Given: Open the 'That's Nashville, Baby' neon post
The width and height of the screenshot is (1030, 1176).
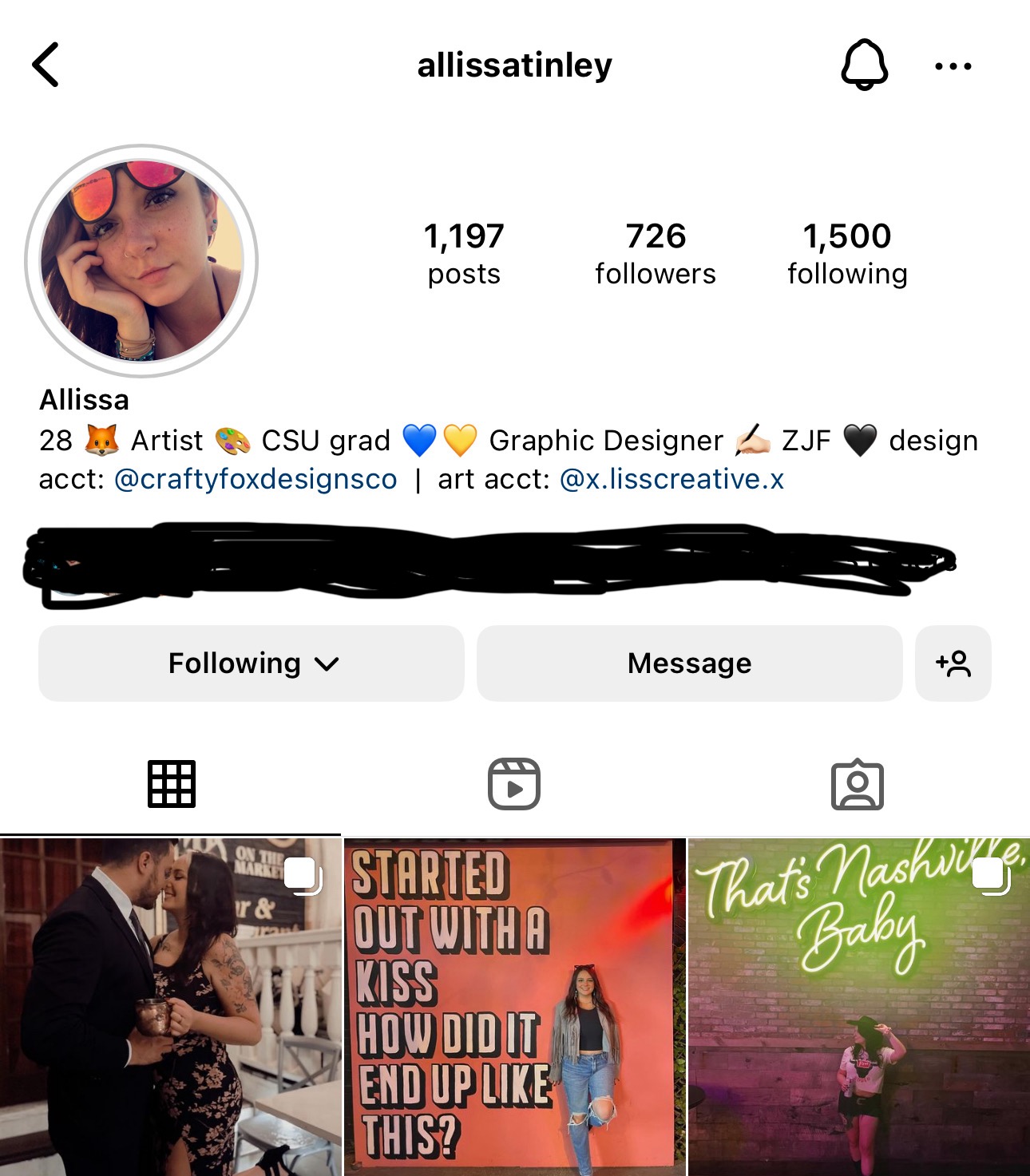Looking at the screenshot, I should click(x=859, y=1006).
